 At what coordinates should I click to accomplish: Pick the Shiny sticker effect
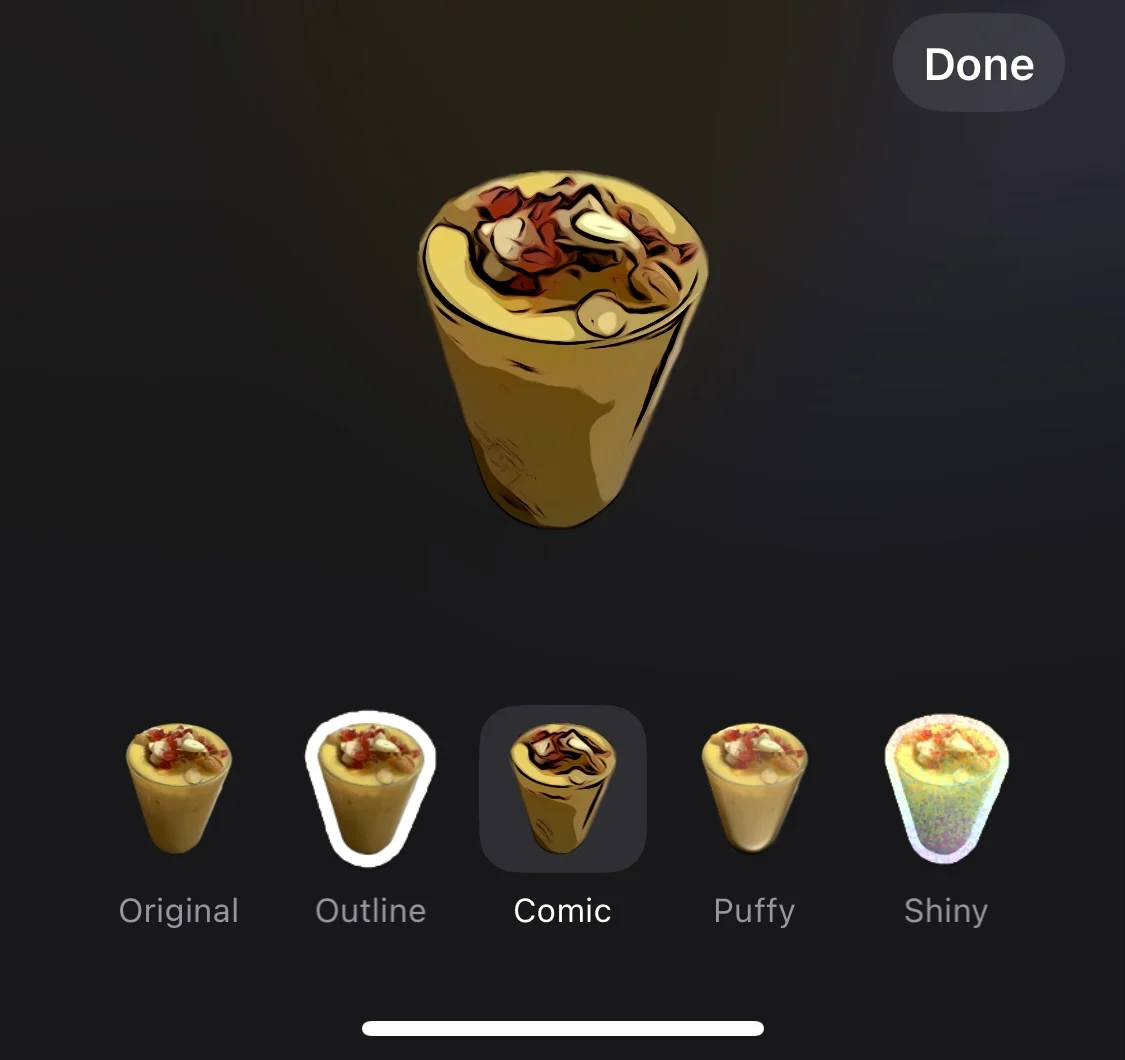point(946,790)
